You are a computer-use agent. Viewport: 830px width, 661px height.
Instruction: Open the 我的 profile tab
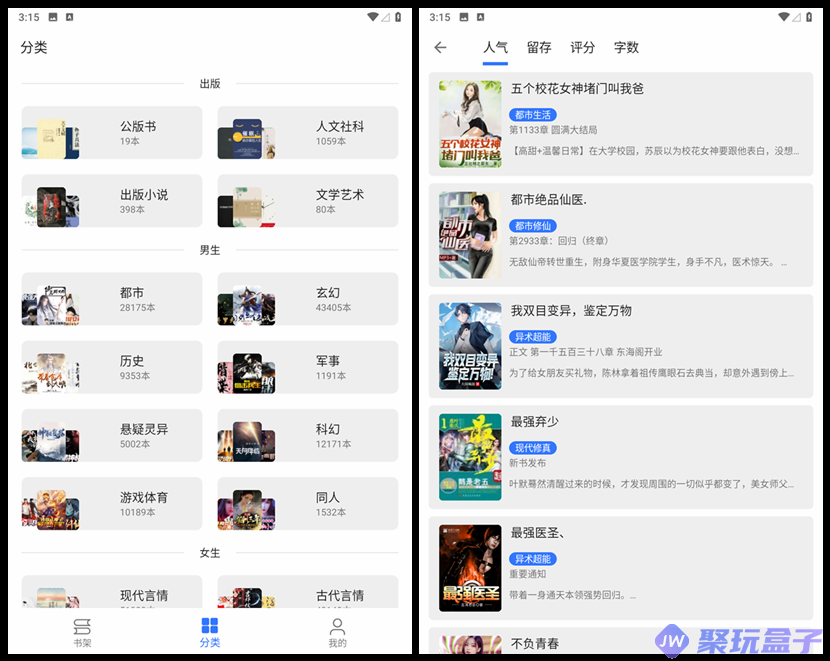(x=337, y=633)
